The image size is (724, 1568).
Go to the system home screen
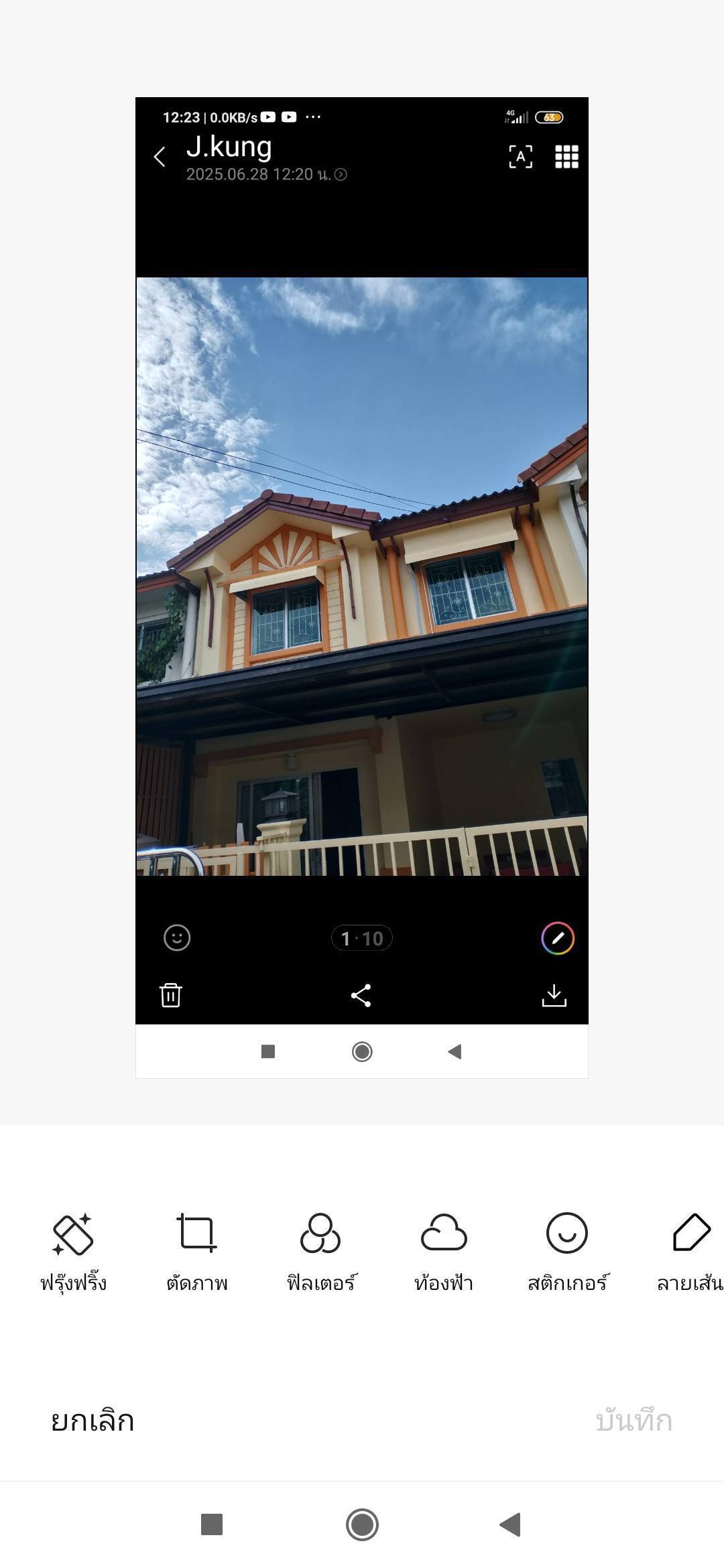[362, 1524]
